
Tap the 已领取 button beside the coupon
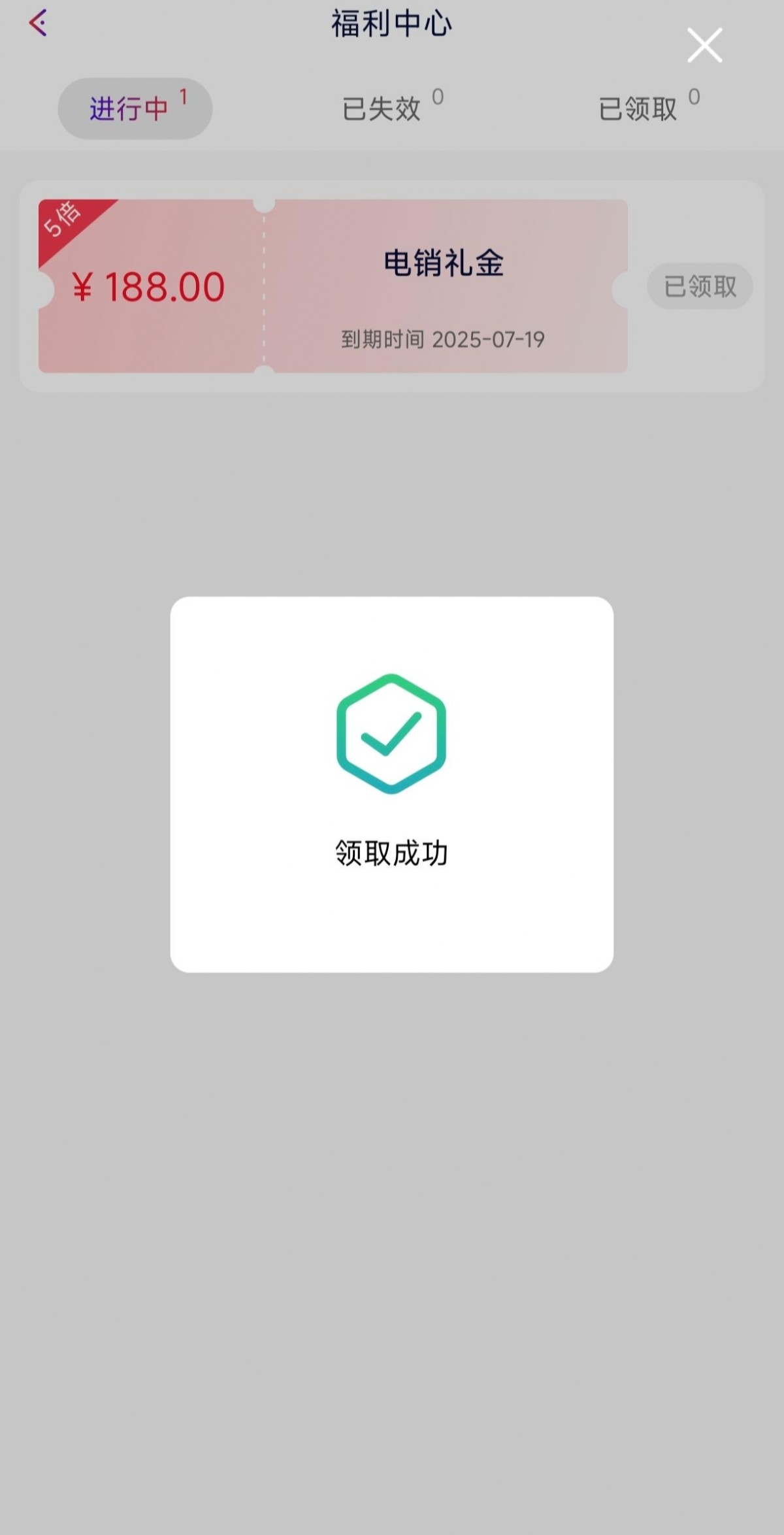coord(700,286)
